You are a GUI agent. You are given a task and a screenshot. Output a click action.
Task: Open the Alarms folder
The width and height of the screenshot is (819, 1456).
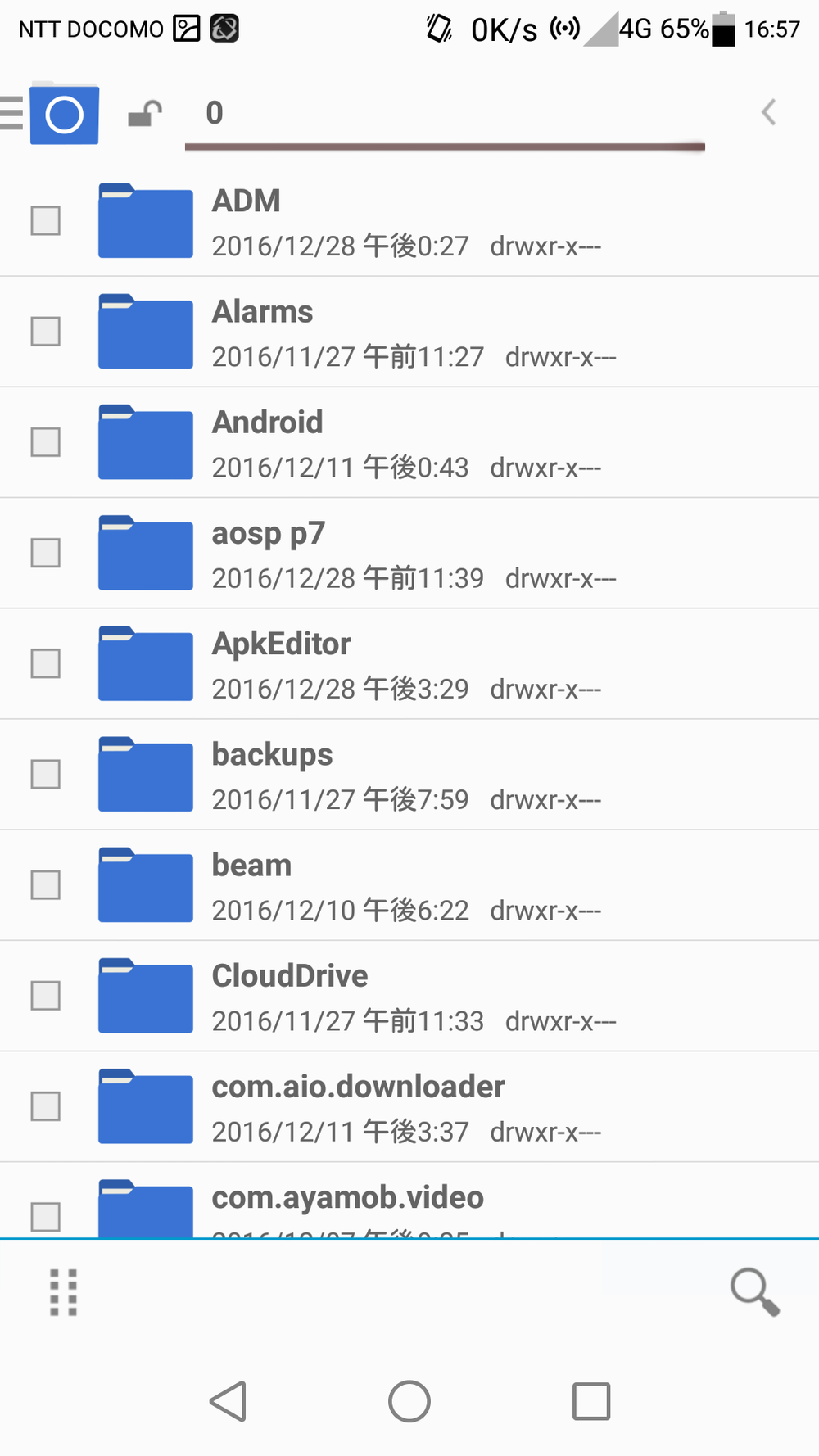409,332
